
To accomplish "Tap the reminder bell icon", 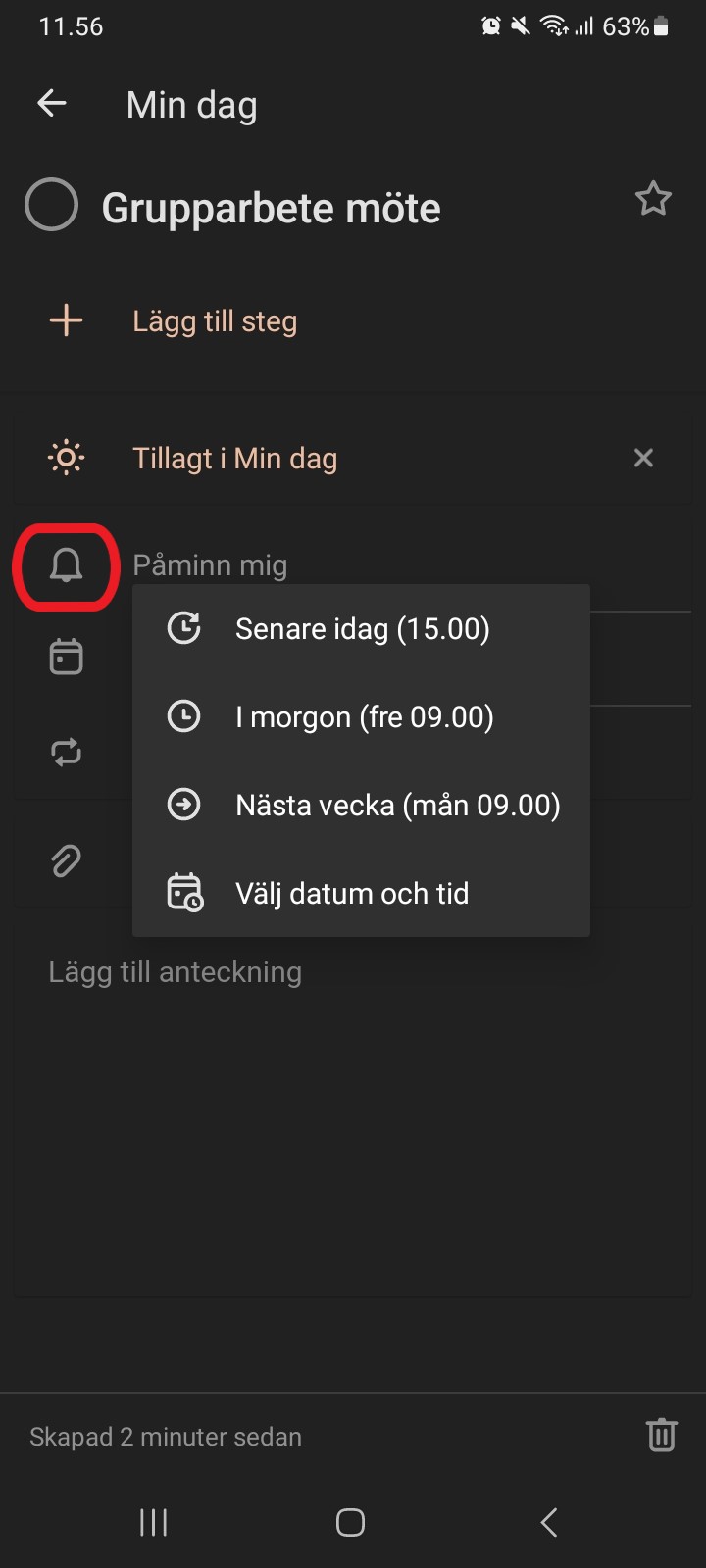I will pos(66,566).
